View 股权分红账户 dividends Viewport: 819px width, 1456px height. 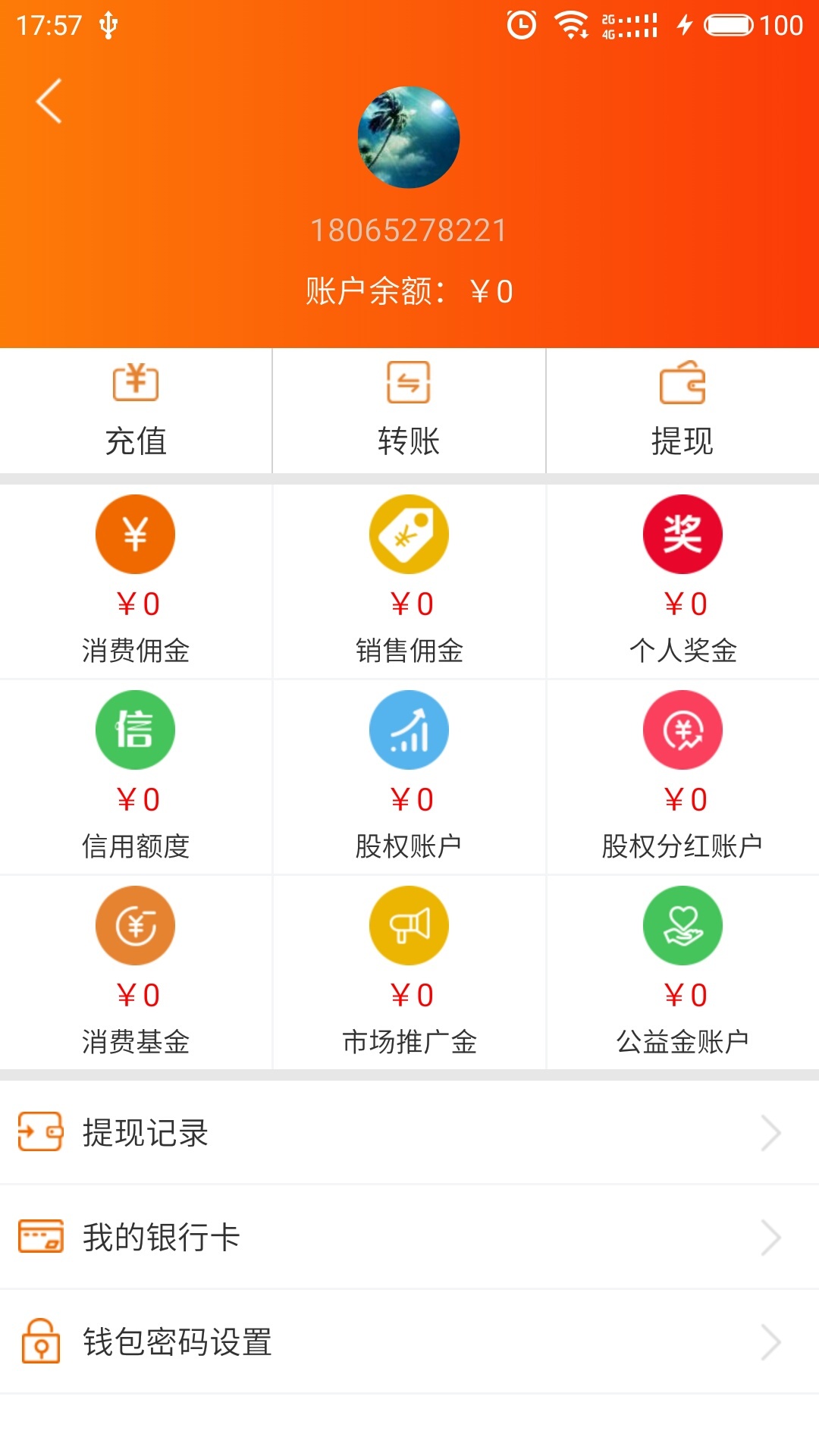(x=682, y=777)
